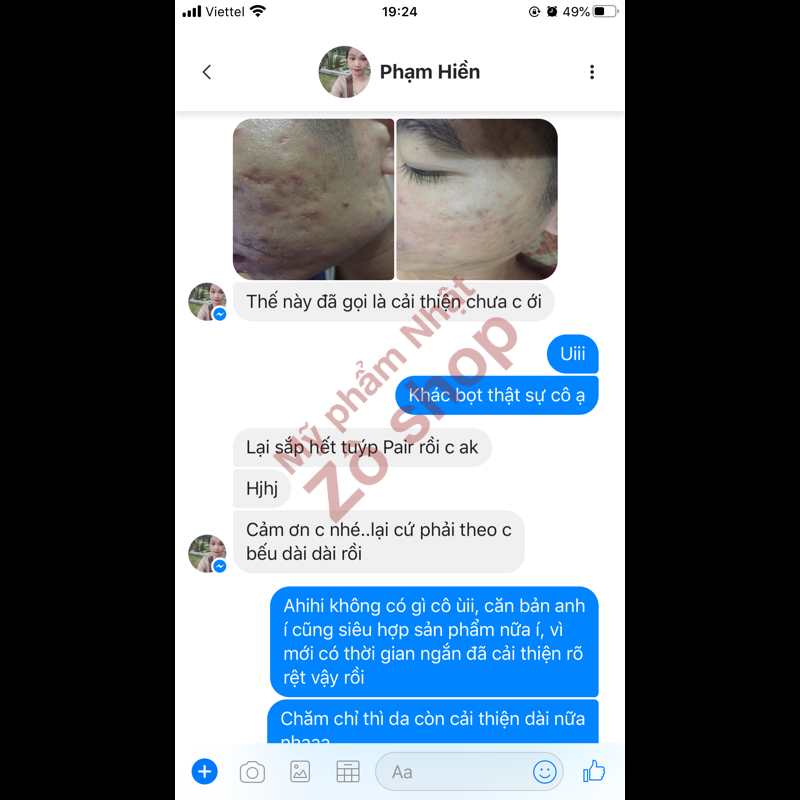This screenshot has height=800, width=800.
Task: Go back to the chat list
Action: click(207, 72)
